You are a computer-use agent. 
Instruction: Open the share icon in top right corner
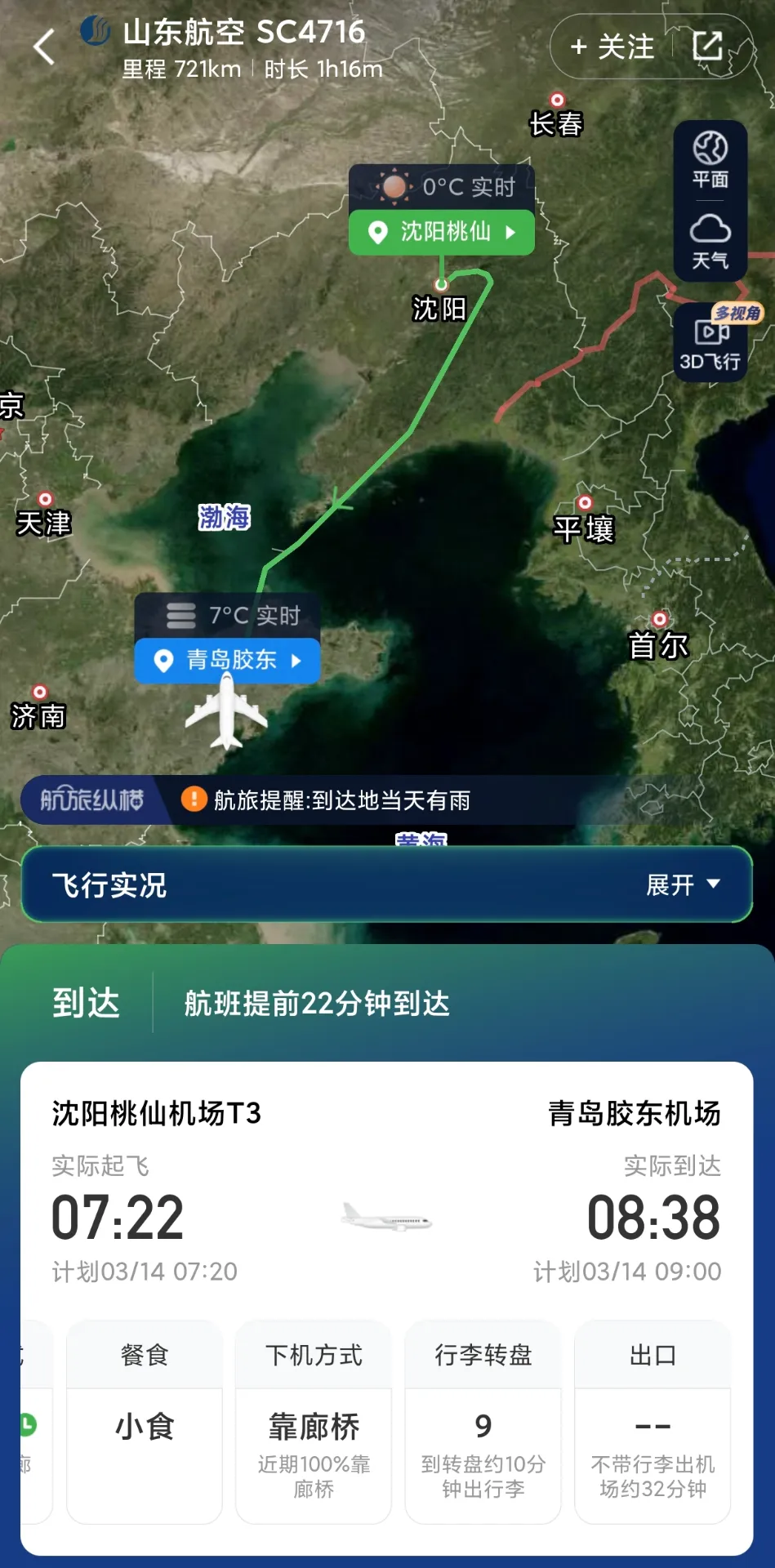tap(707, 47)
